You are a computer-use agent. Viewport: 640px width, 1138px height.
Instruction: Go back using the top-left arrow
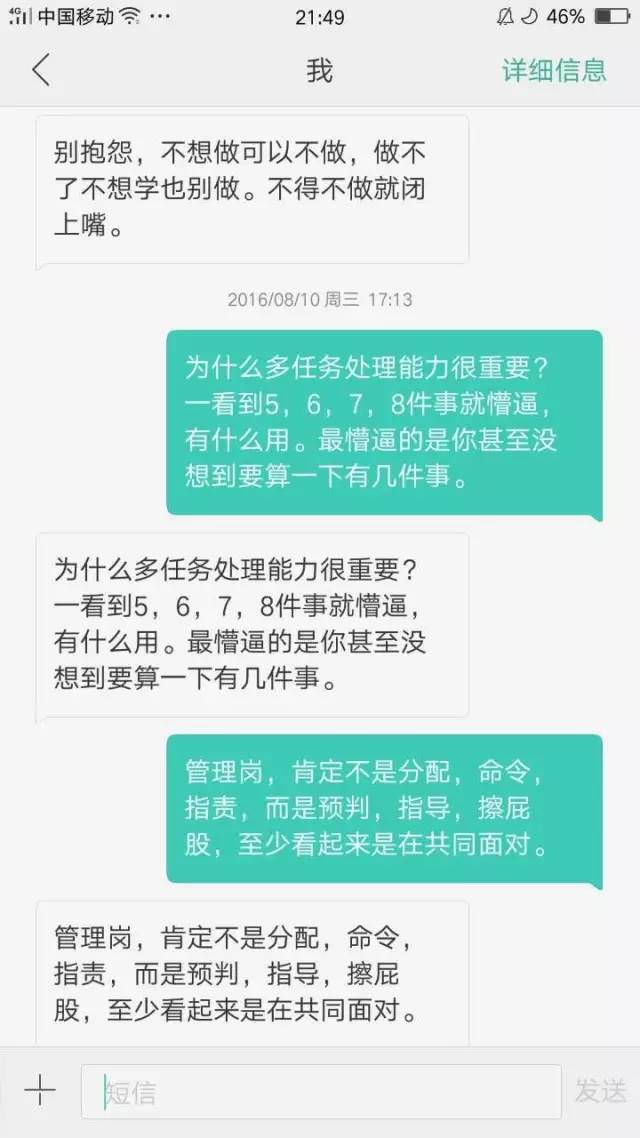pyautogui.click(x=40, y=70)
